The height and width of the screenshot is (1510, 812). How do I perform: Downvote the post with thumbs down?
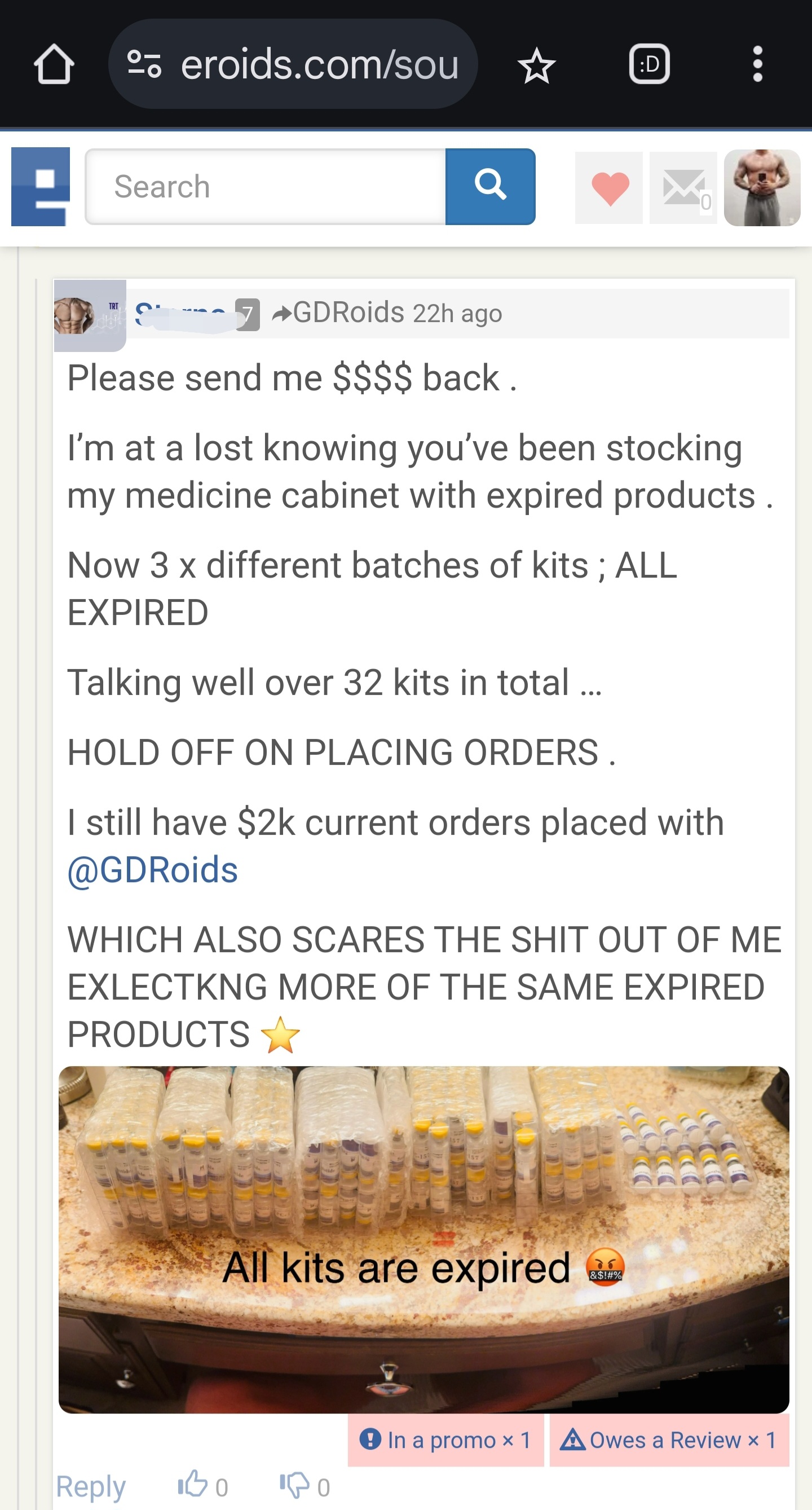click(x=295, y=1485)
